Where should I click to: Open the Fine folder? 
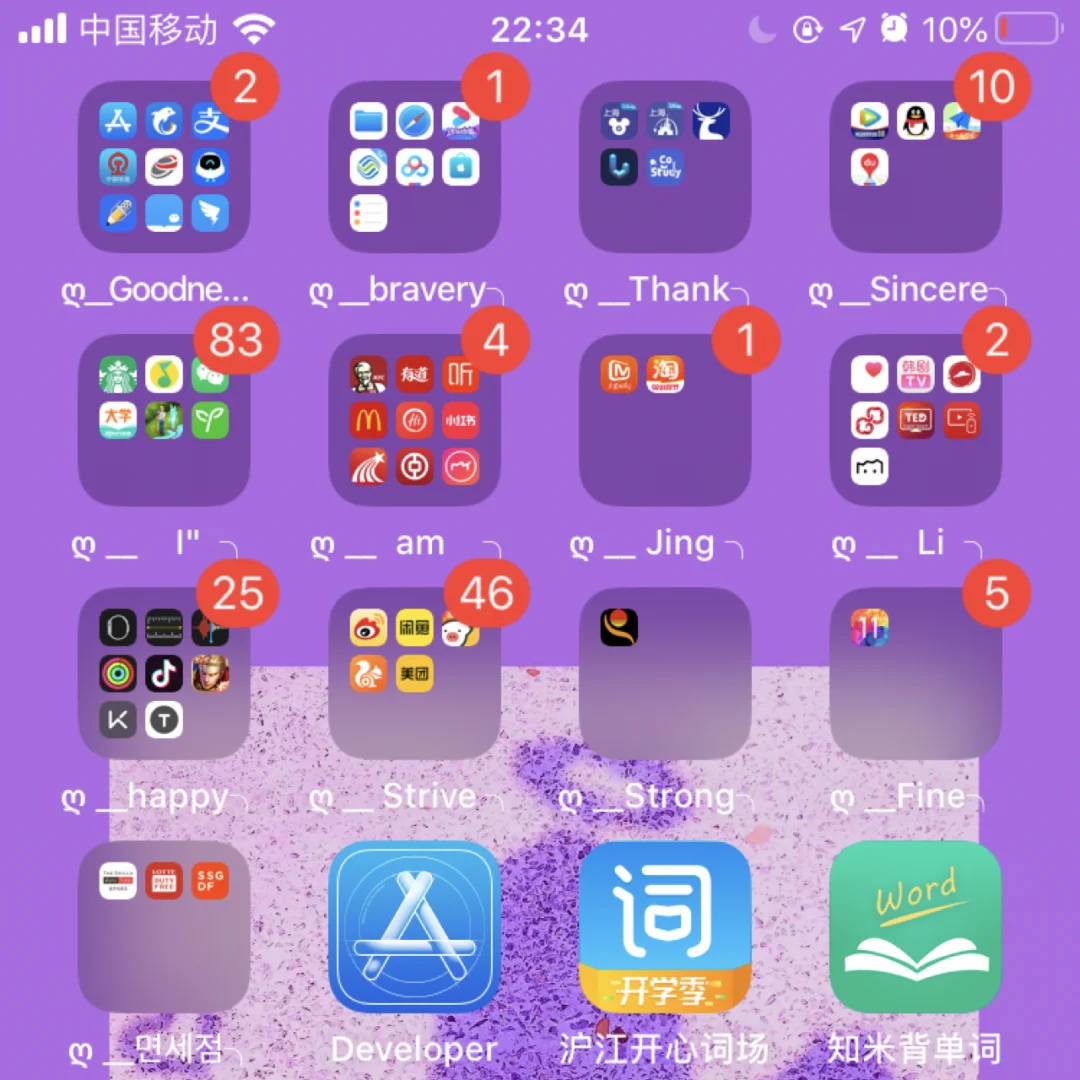915,673
